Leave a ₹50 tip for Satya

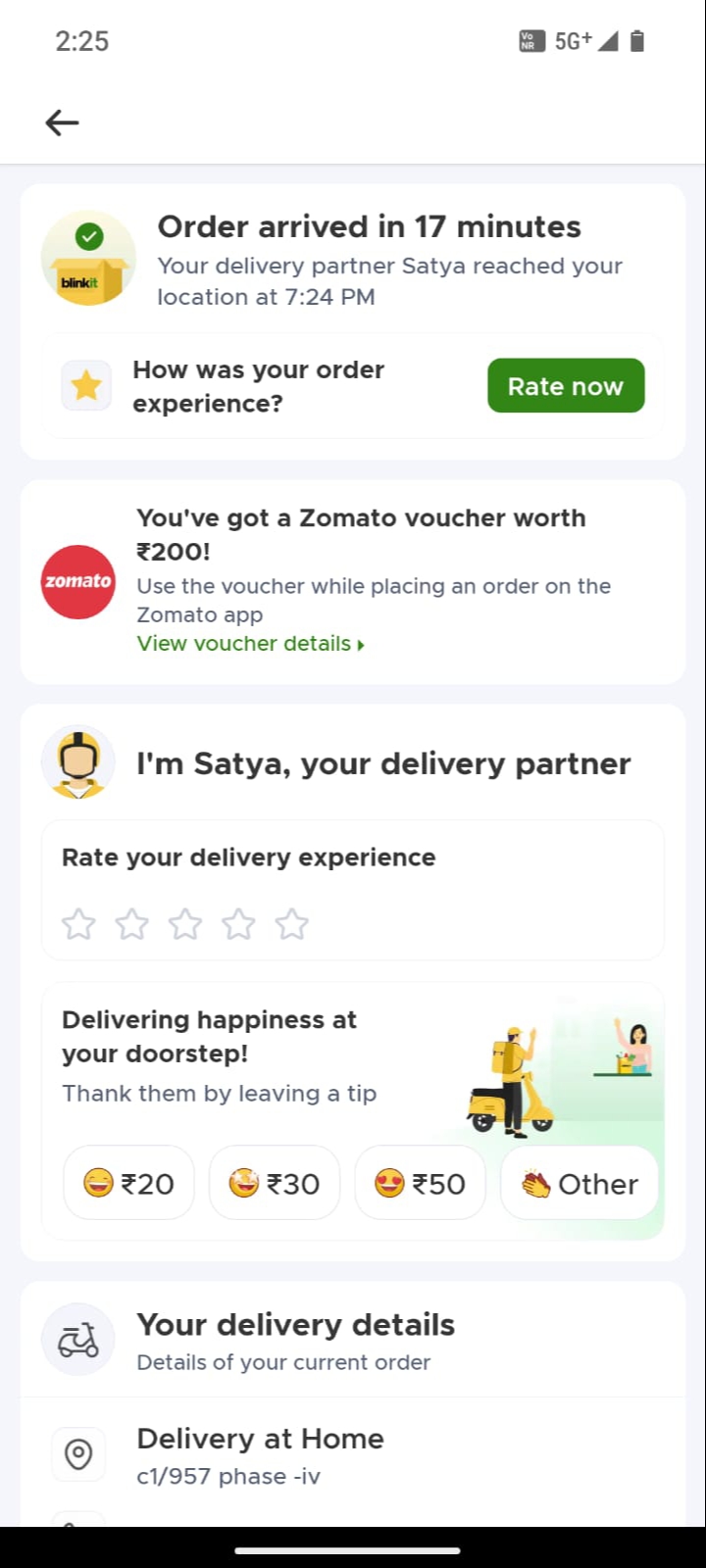click(x=420, y=1183)
